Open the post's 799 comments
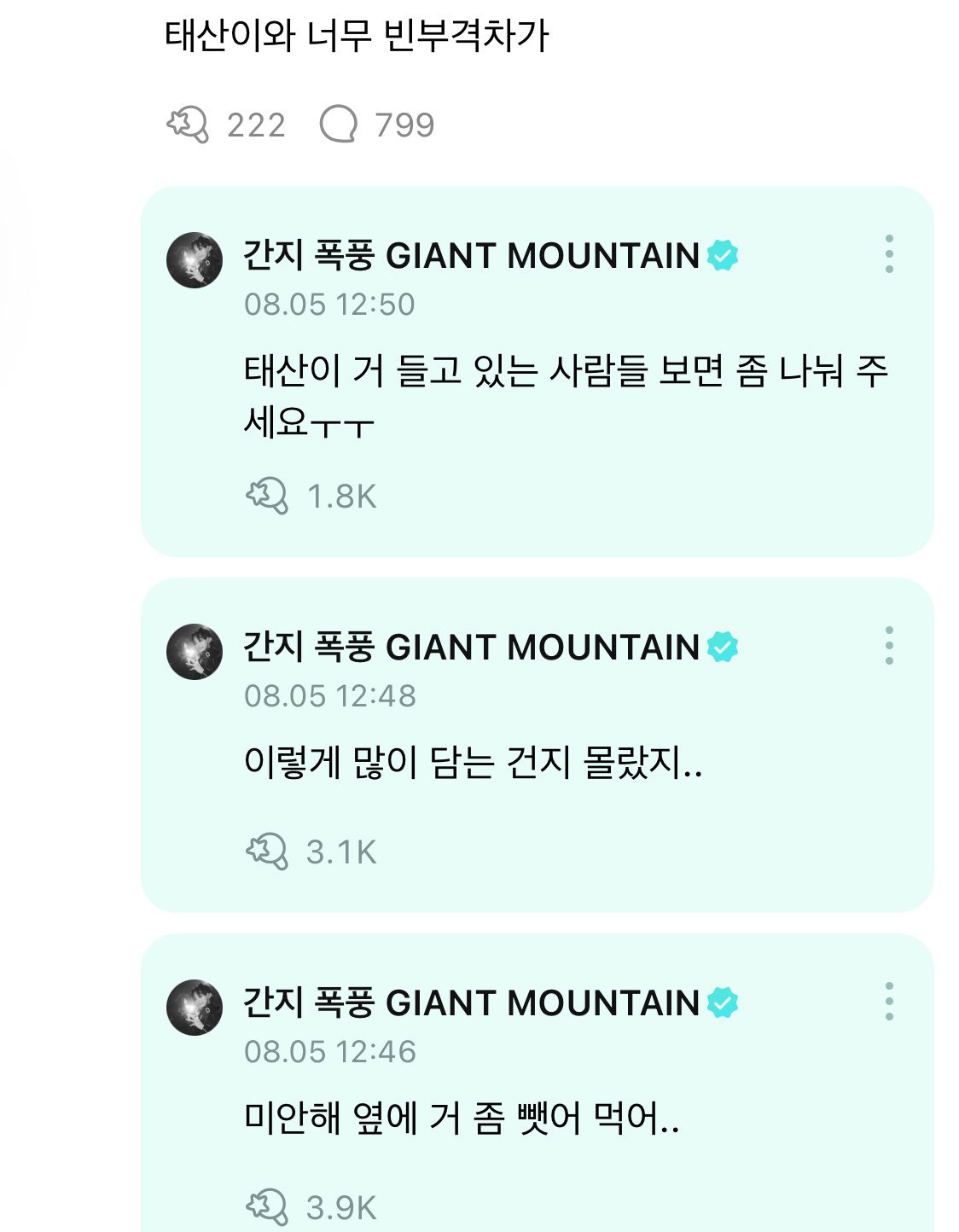959x1232 pixels. pyautogui.click(x=339, y=125)
